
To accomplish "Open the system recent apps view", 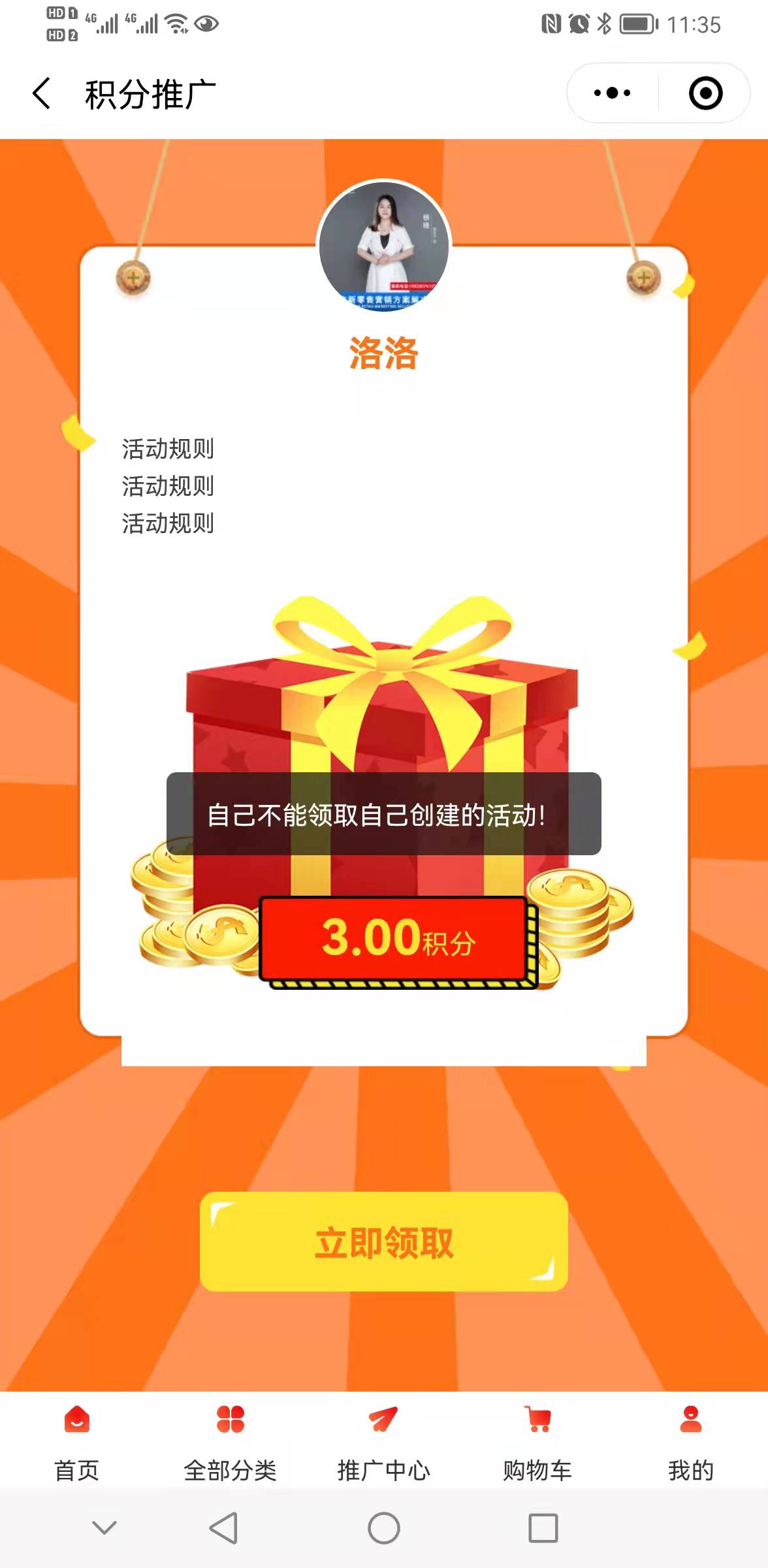I will pyautogui.click(x=543, y=1528).
